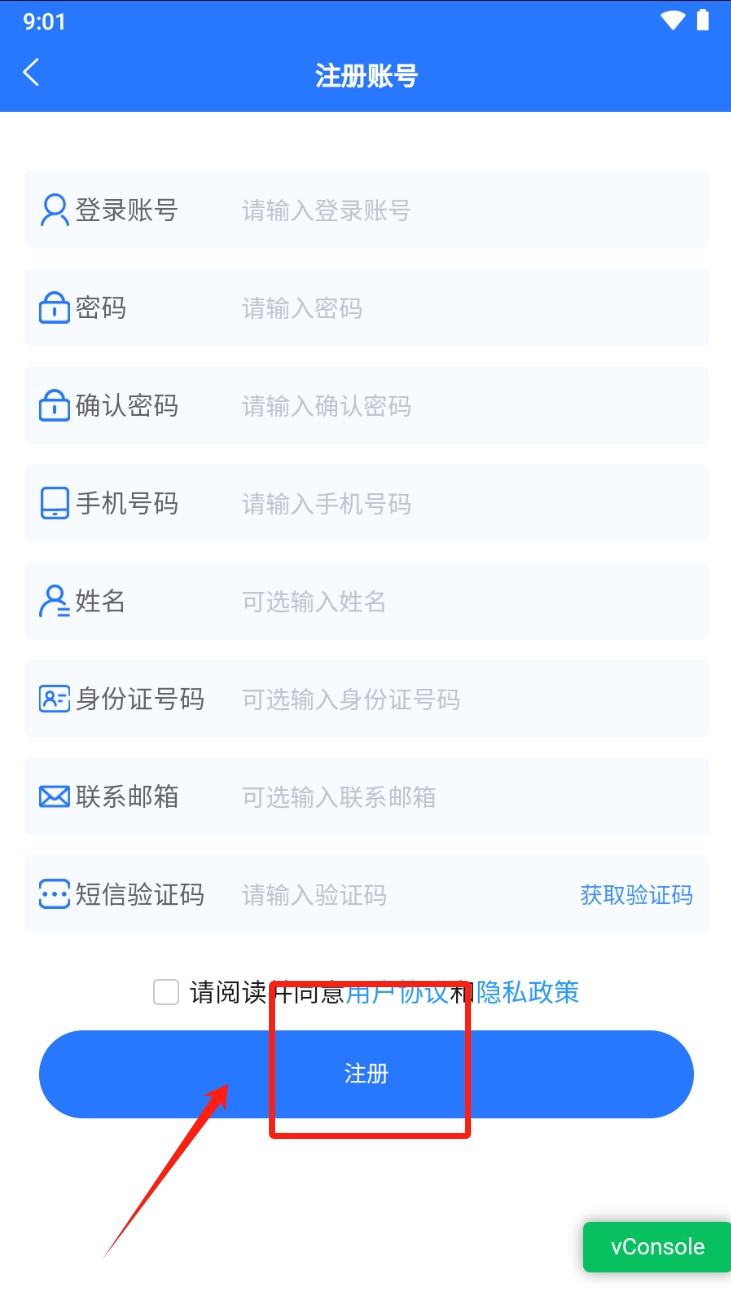
Task: Open the 隐私政策 link
Action: coord(528,992)
